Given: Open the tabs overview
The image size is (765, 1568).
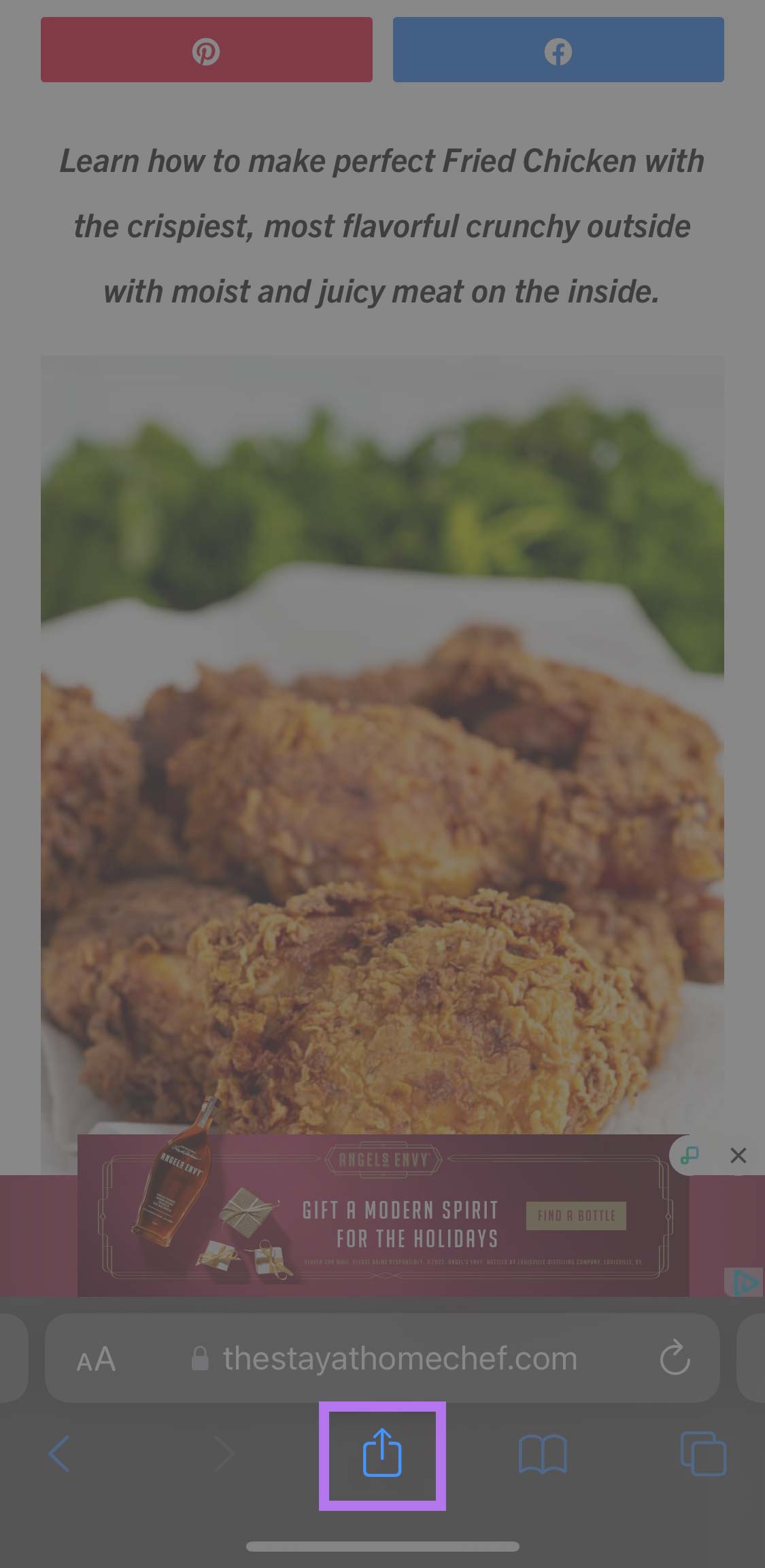Looking at the screenshot, I should [702, 1454].
